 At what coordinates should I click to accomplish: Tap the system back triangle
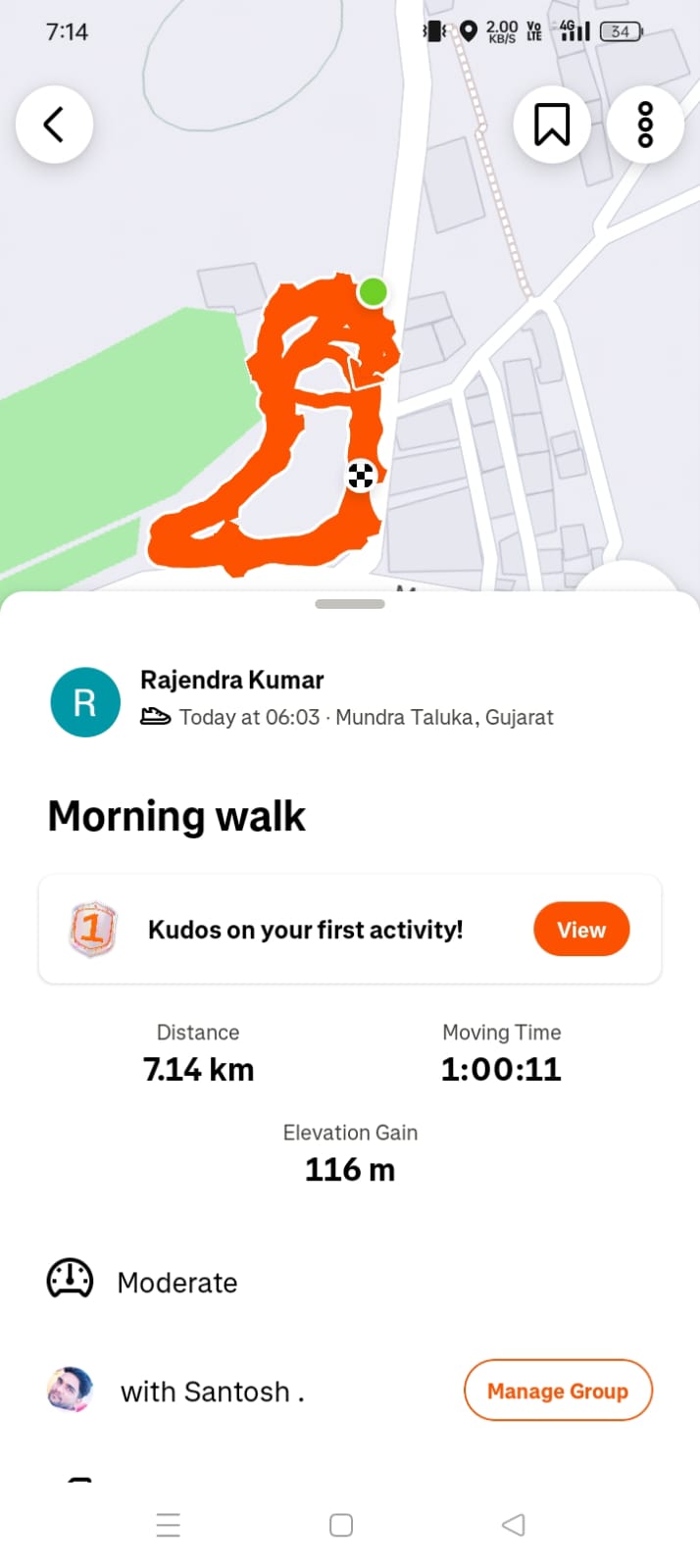[x=513, y=1525]
